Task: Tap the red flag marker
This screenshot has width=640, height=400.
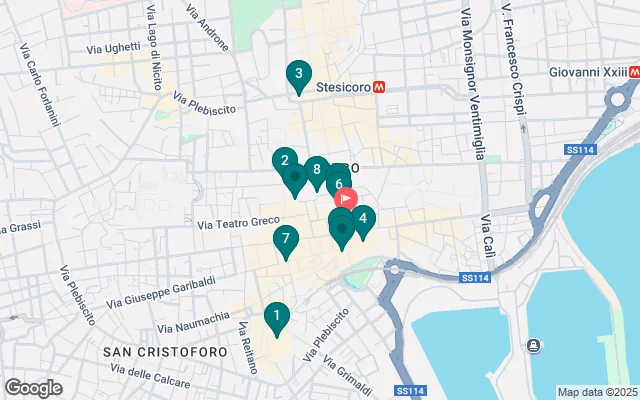Action: pyautogui.click(x=346, y=198)
